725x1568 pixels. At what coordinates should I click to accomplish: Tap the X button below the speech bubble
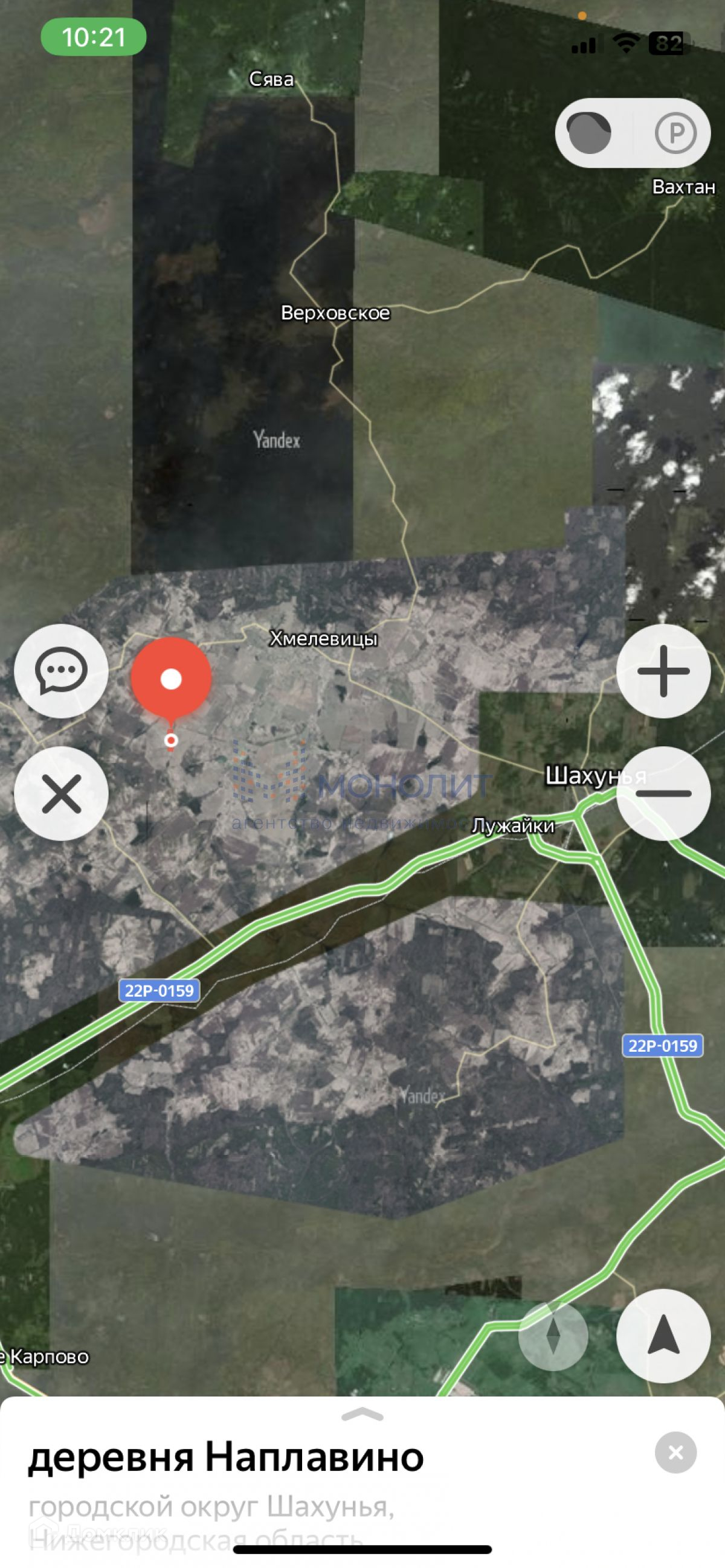pyautogui.click(x=61, y=794)
